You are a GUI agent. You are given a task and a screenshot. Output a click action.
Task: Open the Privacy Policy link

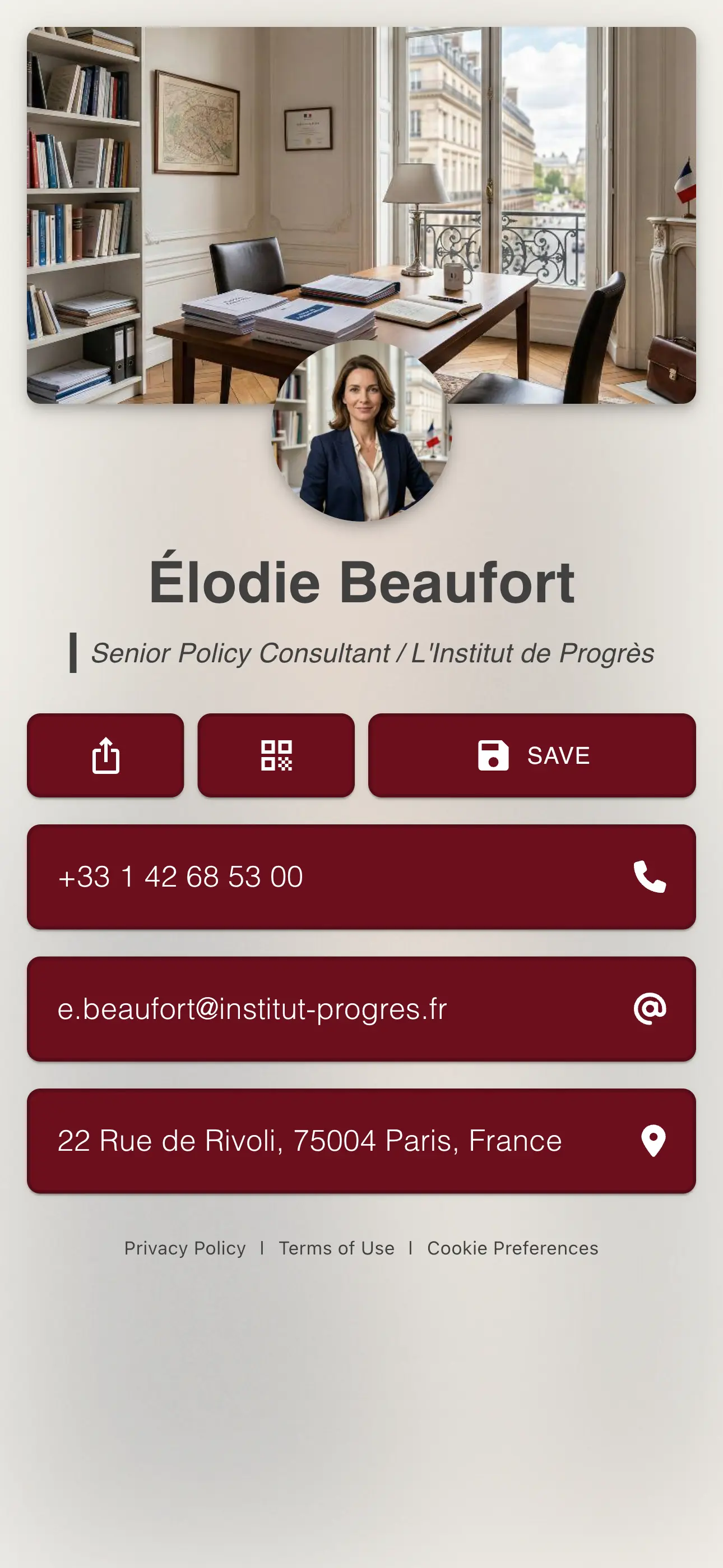click(x=185, y=1248)
